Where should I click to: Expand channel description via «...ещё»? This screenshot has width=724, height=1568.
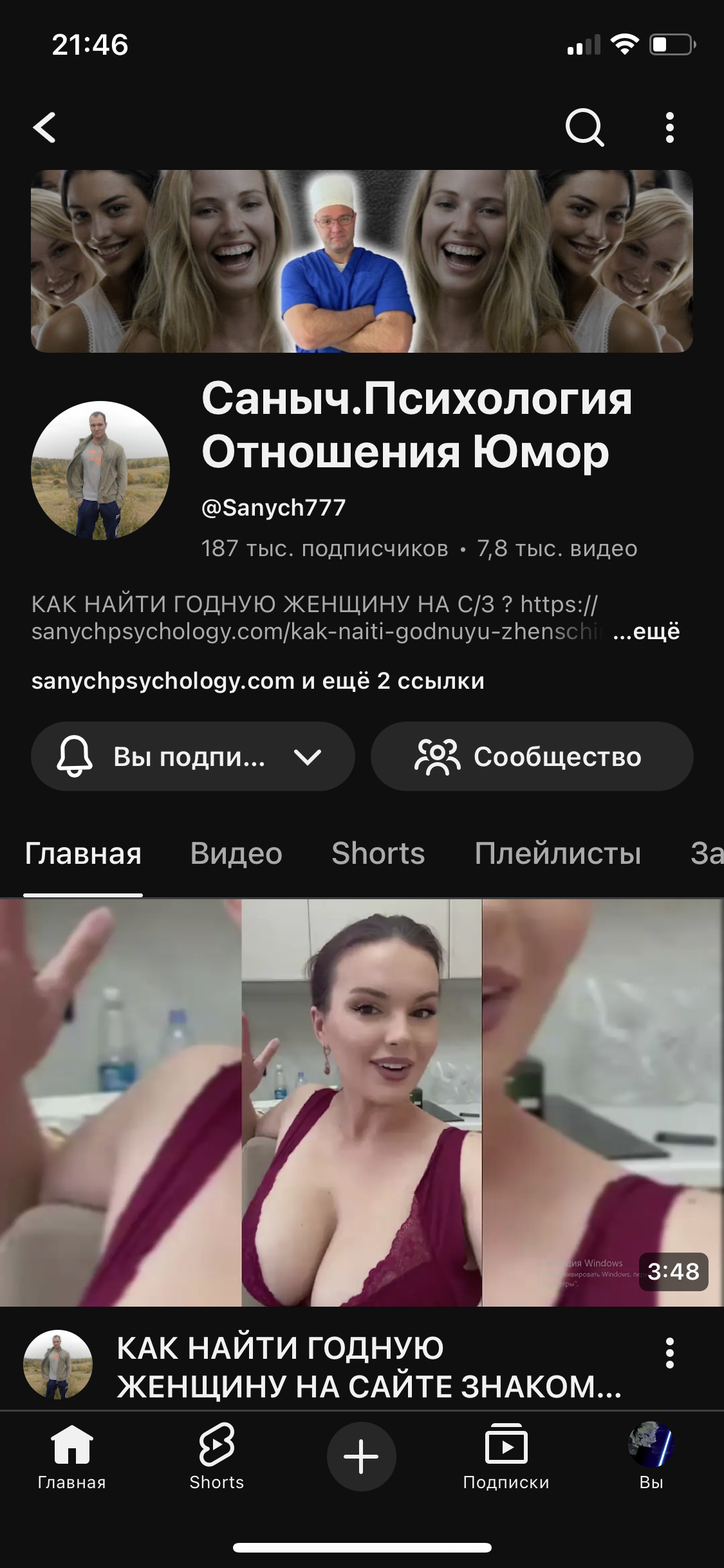pyautogui.click(x=646, y=631)
